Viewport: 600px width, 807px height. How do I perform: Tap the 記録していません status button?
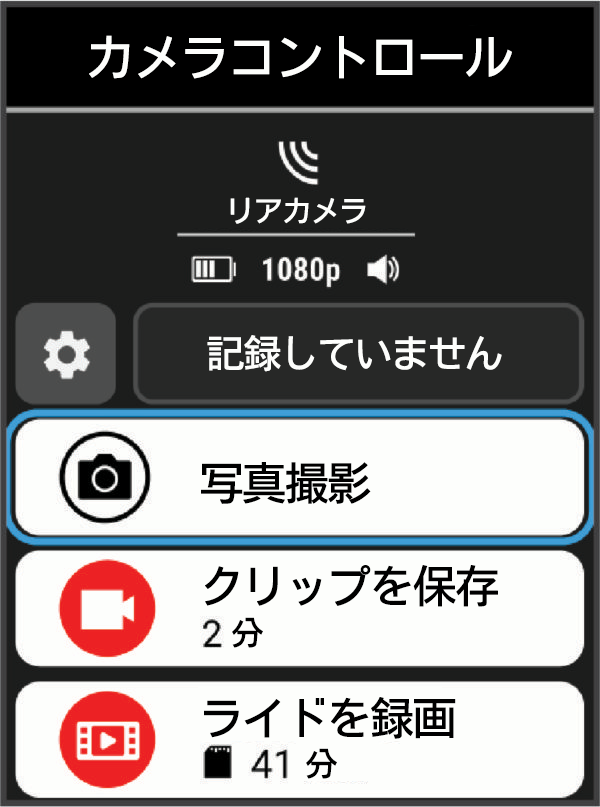coord(358,353)
